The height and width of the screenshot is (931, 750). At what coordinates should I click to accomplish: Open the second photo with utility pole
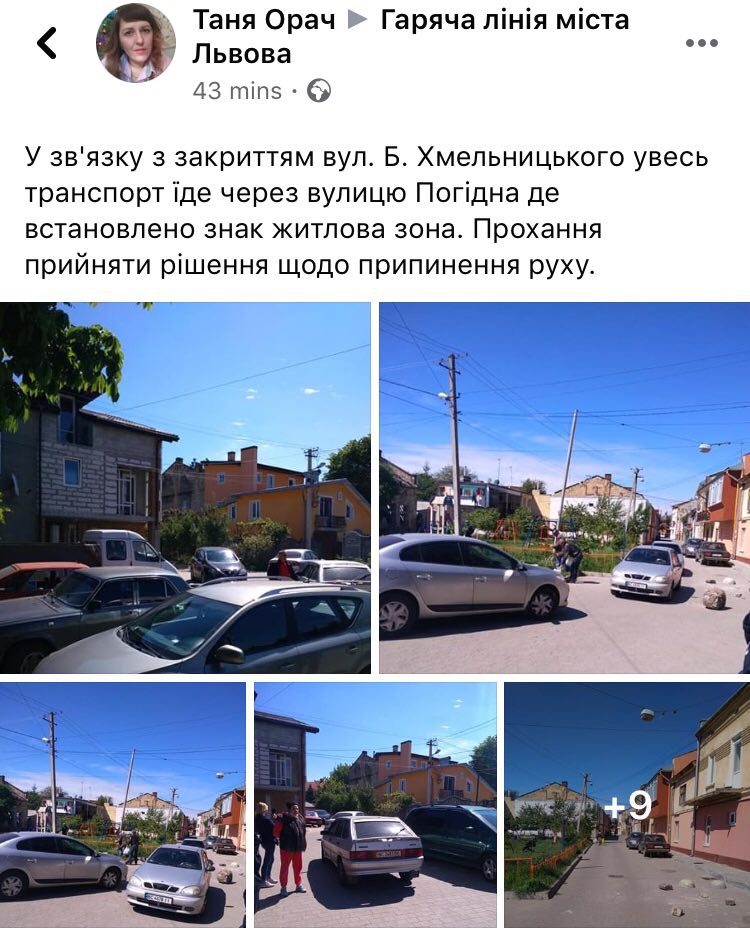point(564,488)
